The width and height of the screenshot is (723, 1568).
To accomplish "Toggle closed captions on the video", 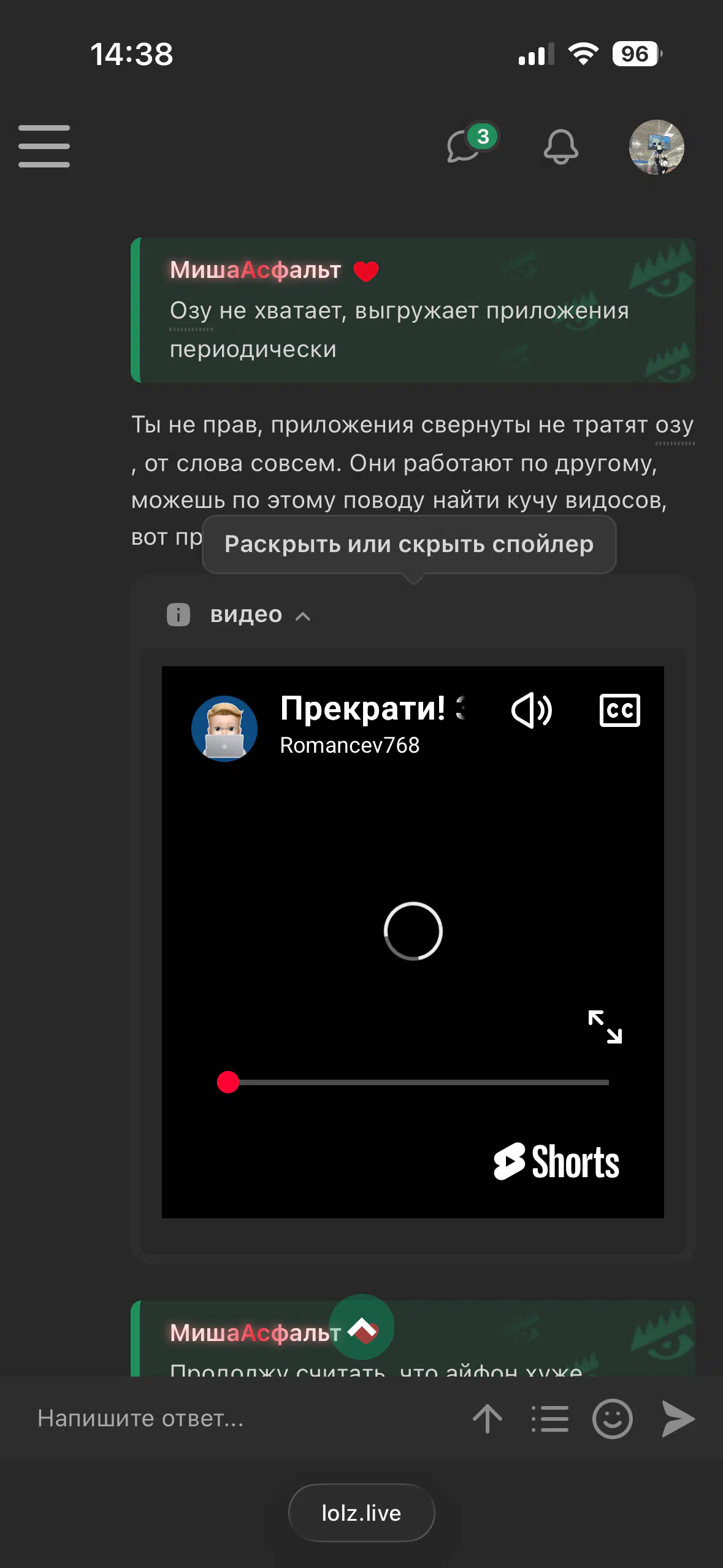I will pos(619,710).
